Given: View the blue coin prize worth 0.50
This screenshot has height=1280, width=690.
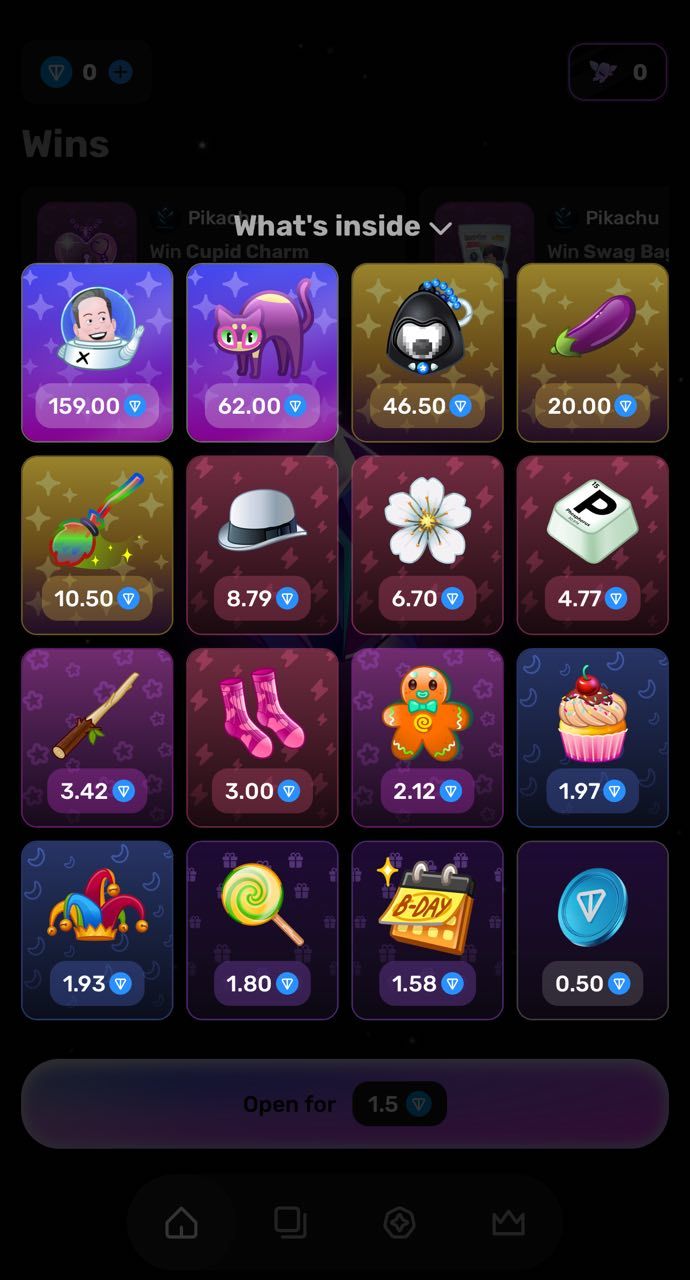Looking at the screenshot, I should [592, 930].
